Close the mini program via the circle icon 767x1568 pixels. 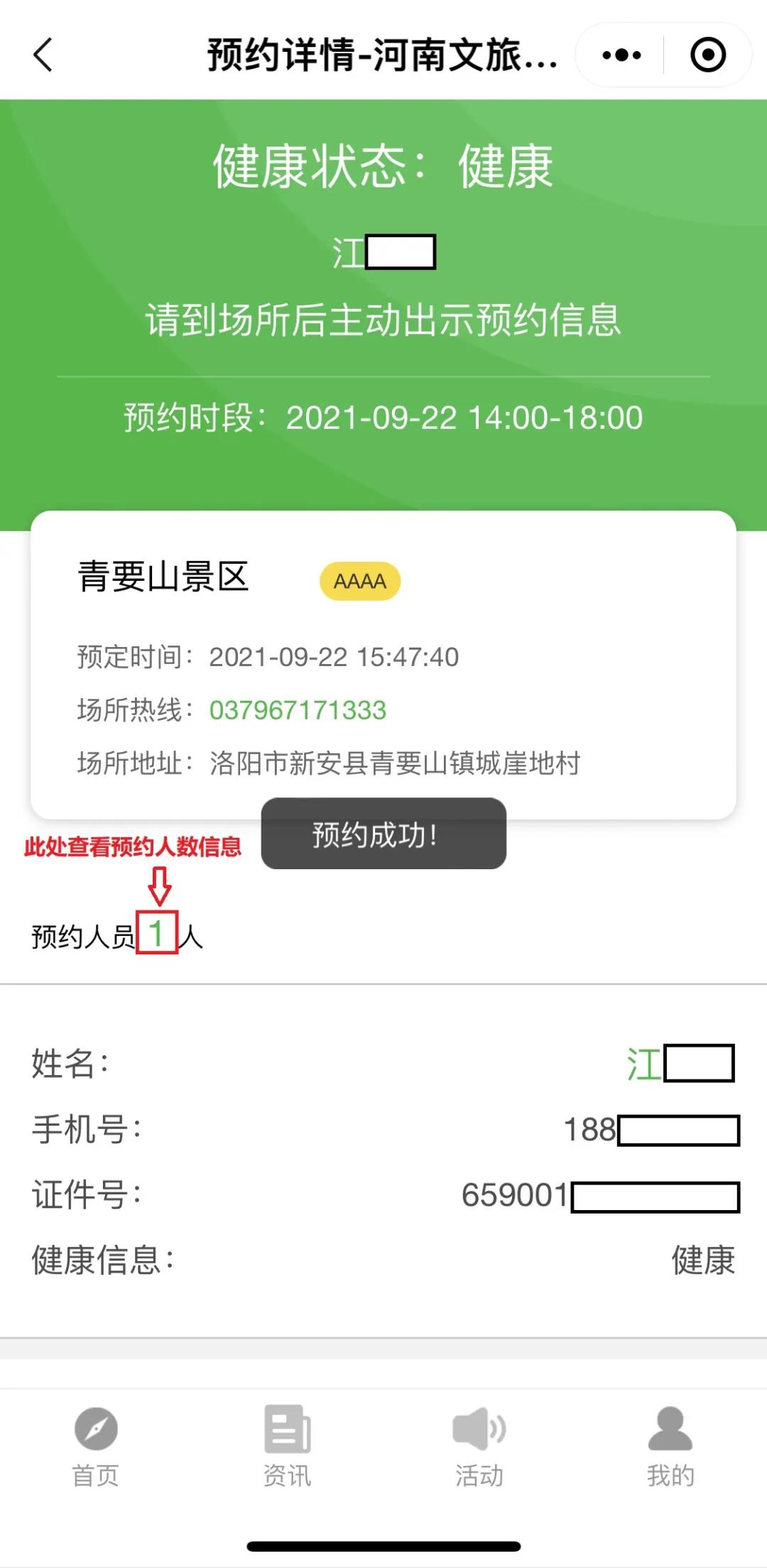tap(708, 55)
